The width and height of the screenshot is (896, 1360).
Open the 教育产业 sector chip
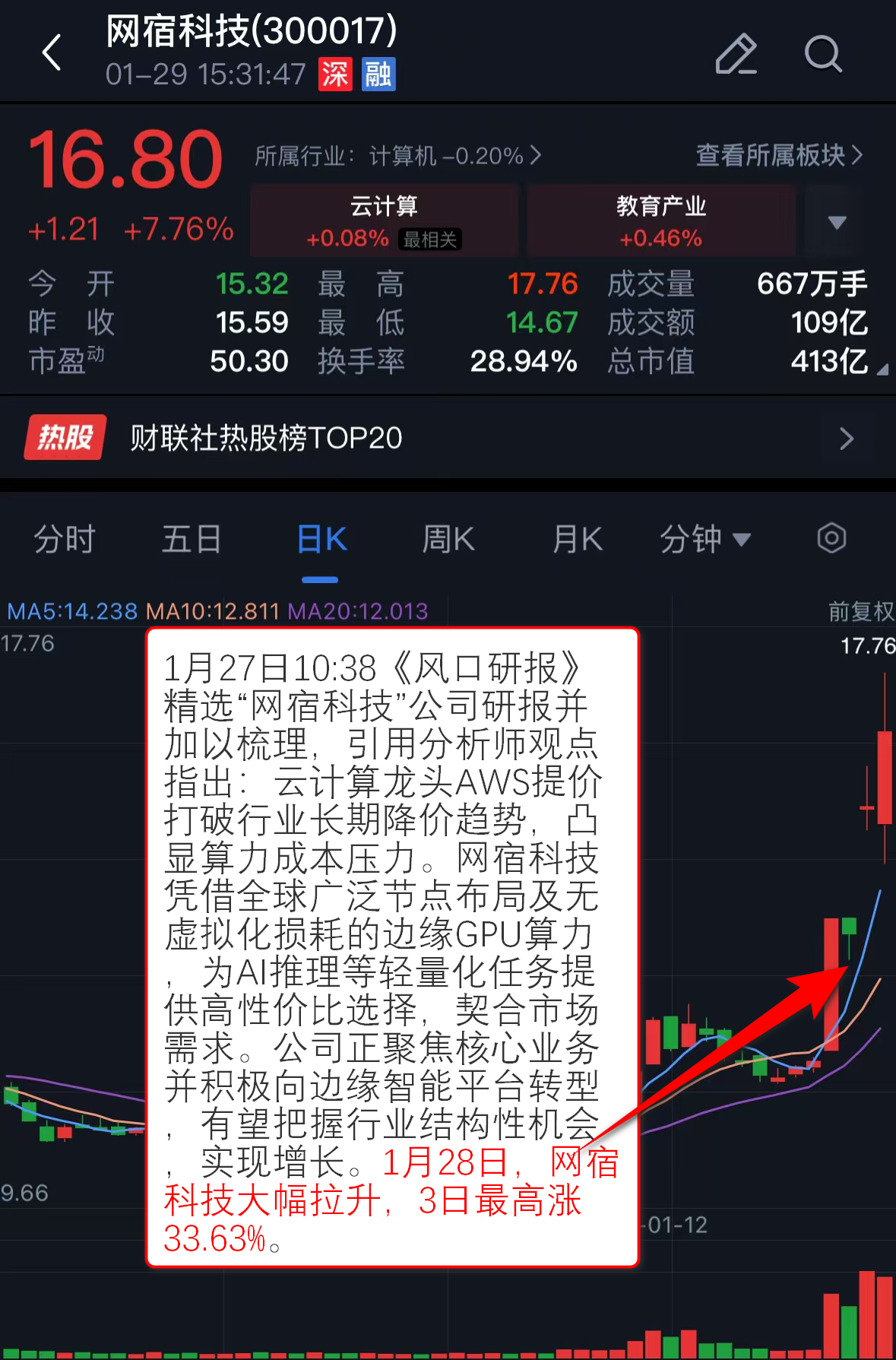(x=660, y=220)
